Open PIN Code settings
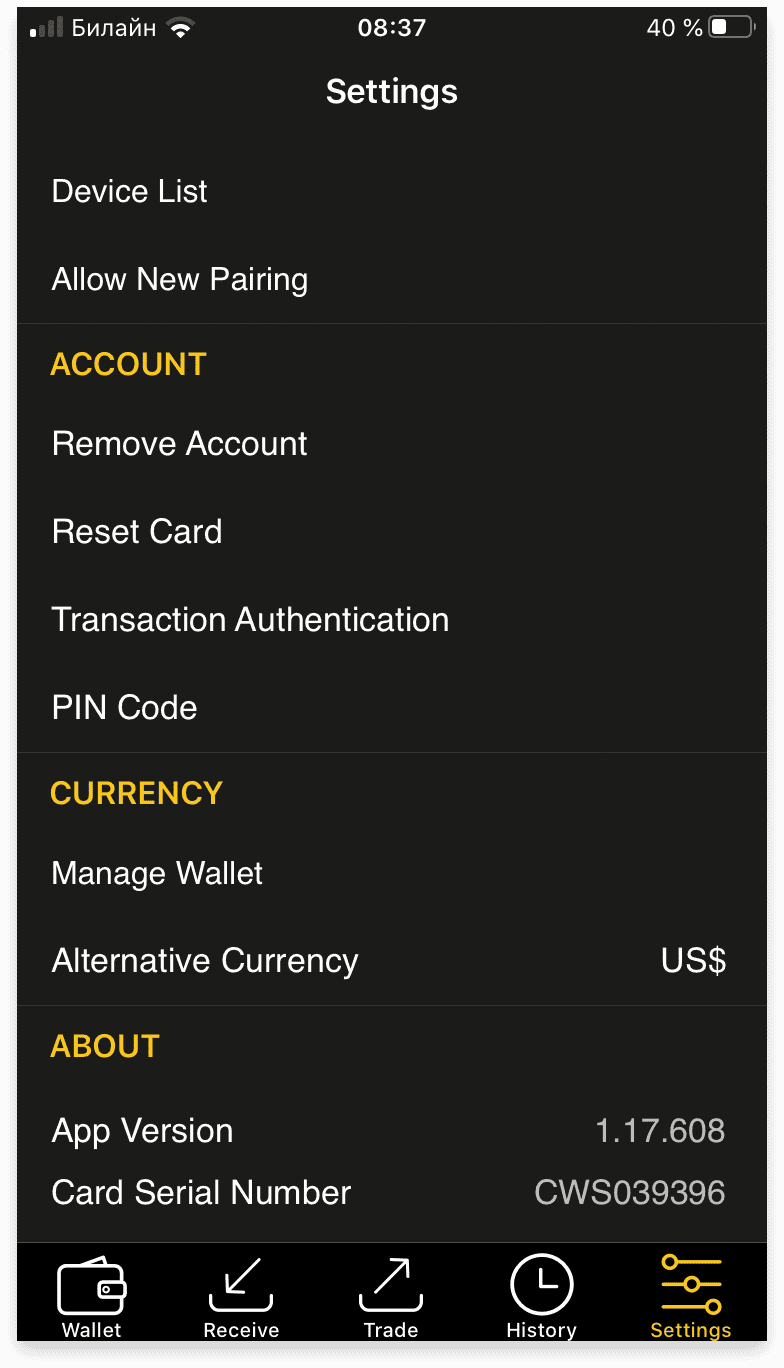784x1368 pixels. [x=391, y=707]
